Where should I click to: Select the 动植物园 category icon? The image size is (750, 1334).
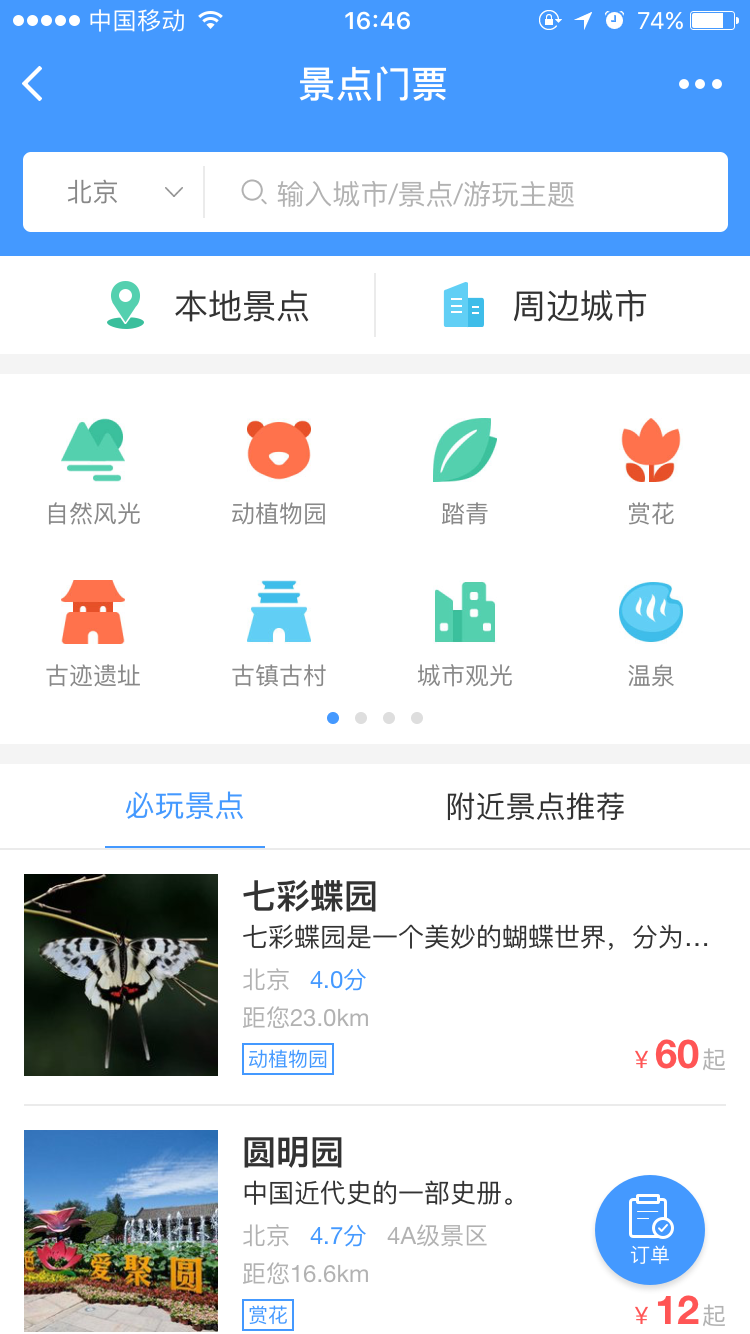coord(279,452)
